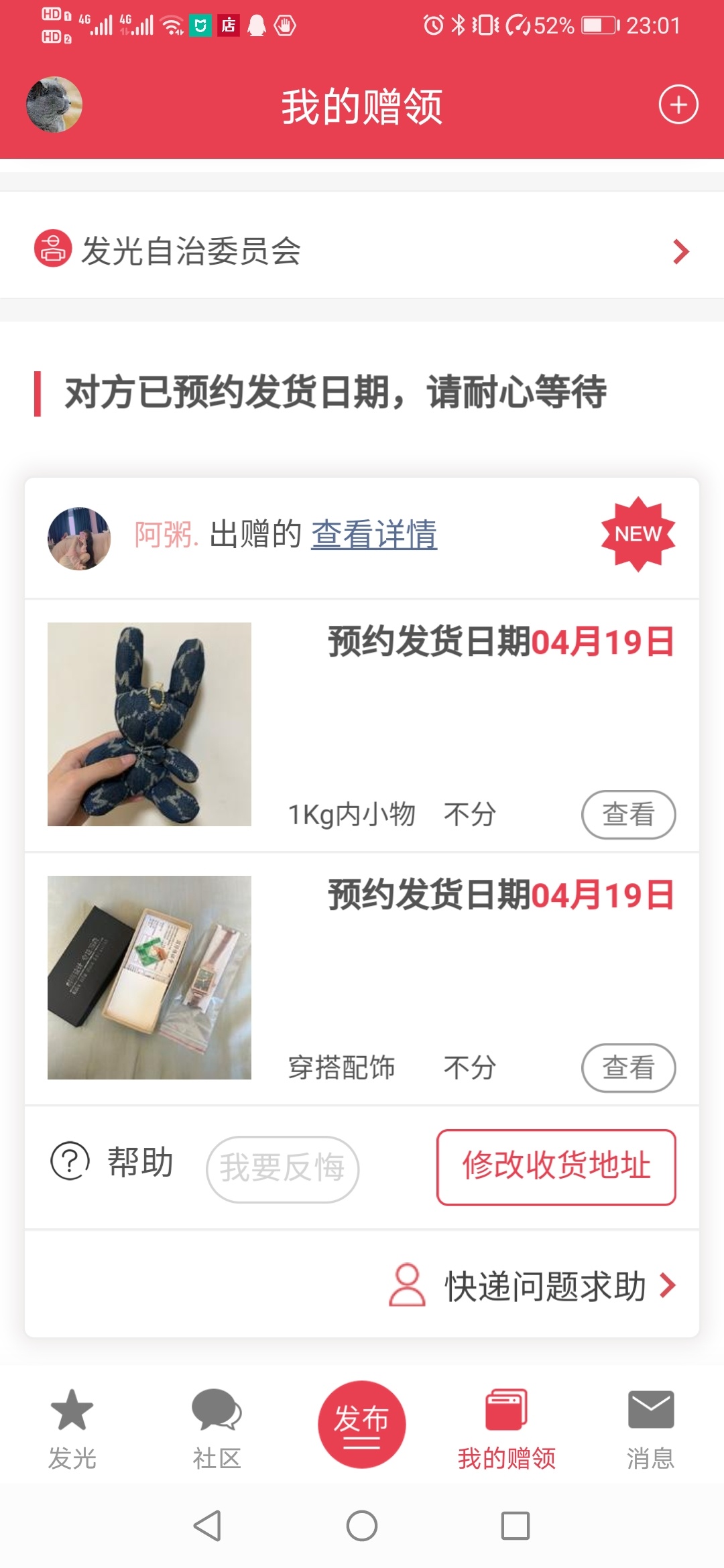Tap the 我要反悔 button
Viewport: 724px width, 1568px height.
[x=282, y=1169]
